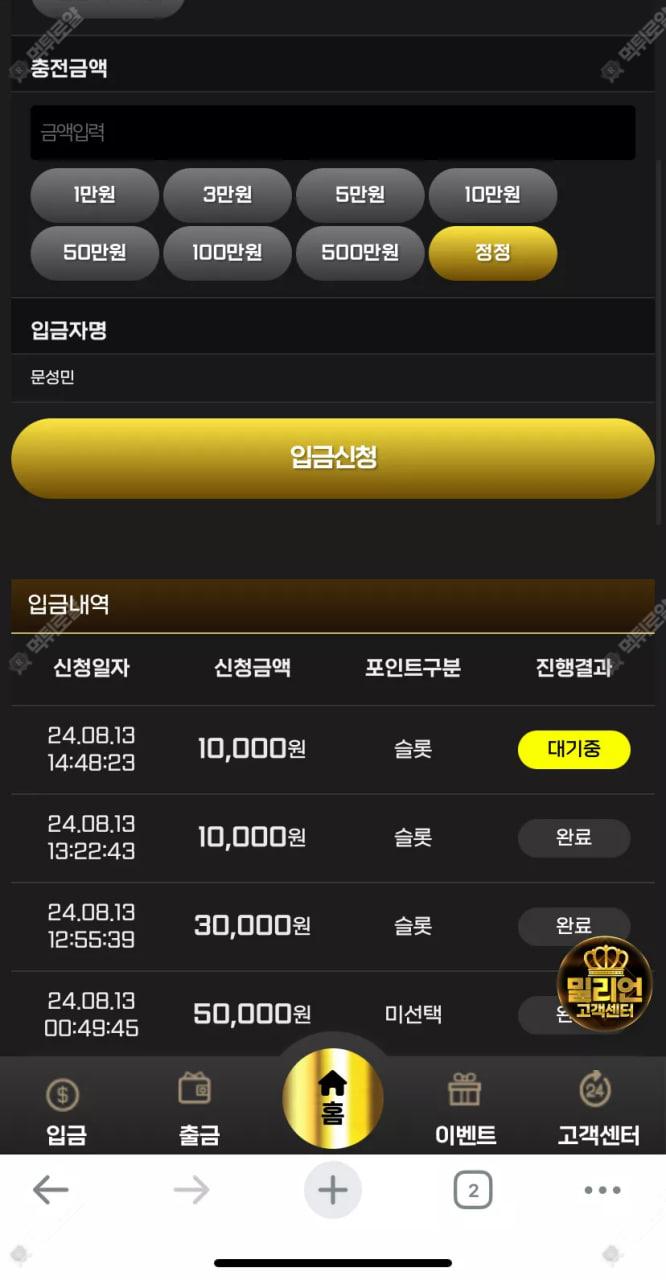Add 100만원 to the charge amount
The width and height of the screenshot is (666, 1280).
point(227,253)
